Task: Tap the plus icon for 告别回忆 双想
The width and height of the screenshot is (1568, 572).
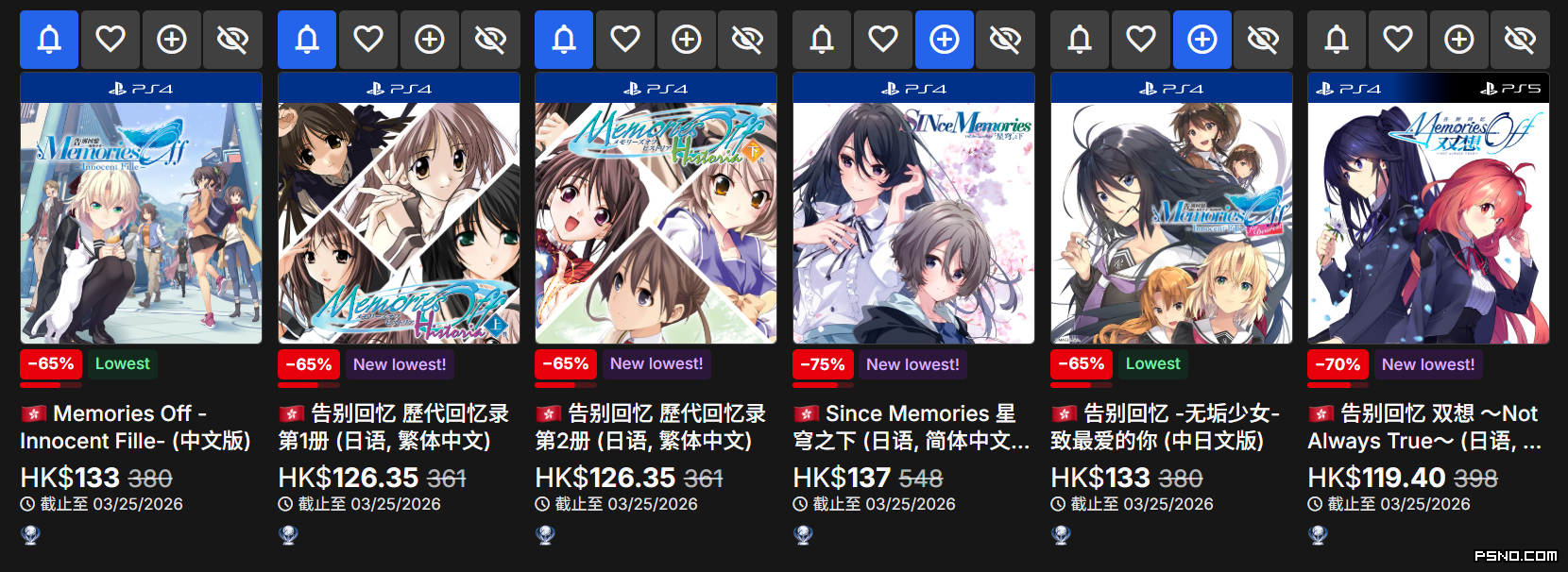Action: click(x=1459, y=40)
